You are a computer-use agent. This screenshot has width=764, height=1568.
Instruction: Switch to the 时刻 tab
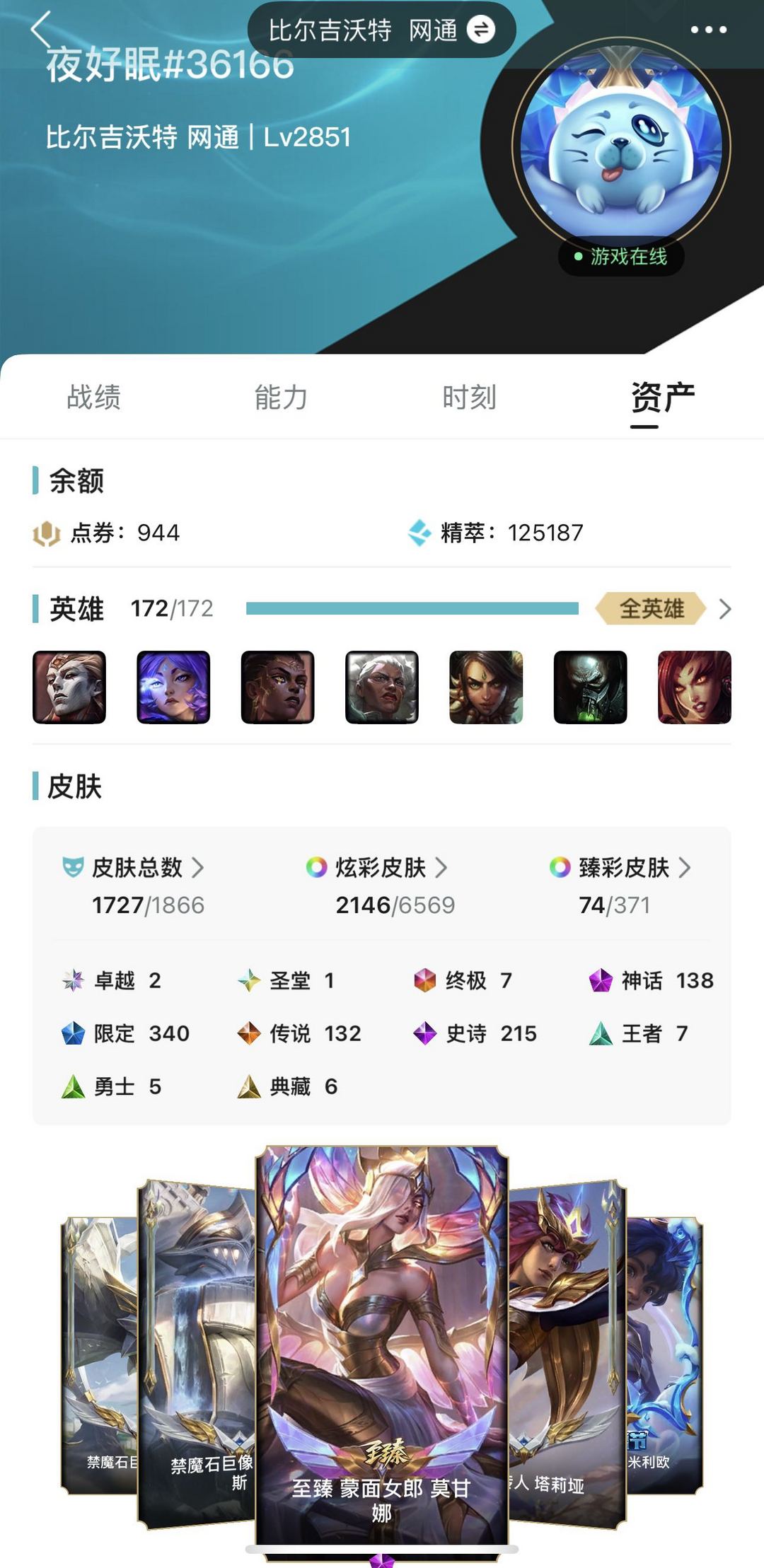[x=469, y=397]
